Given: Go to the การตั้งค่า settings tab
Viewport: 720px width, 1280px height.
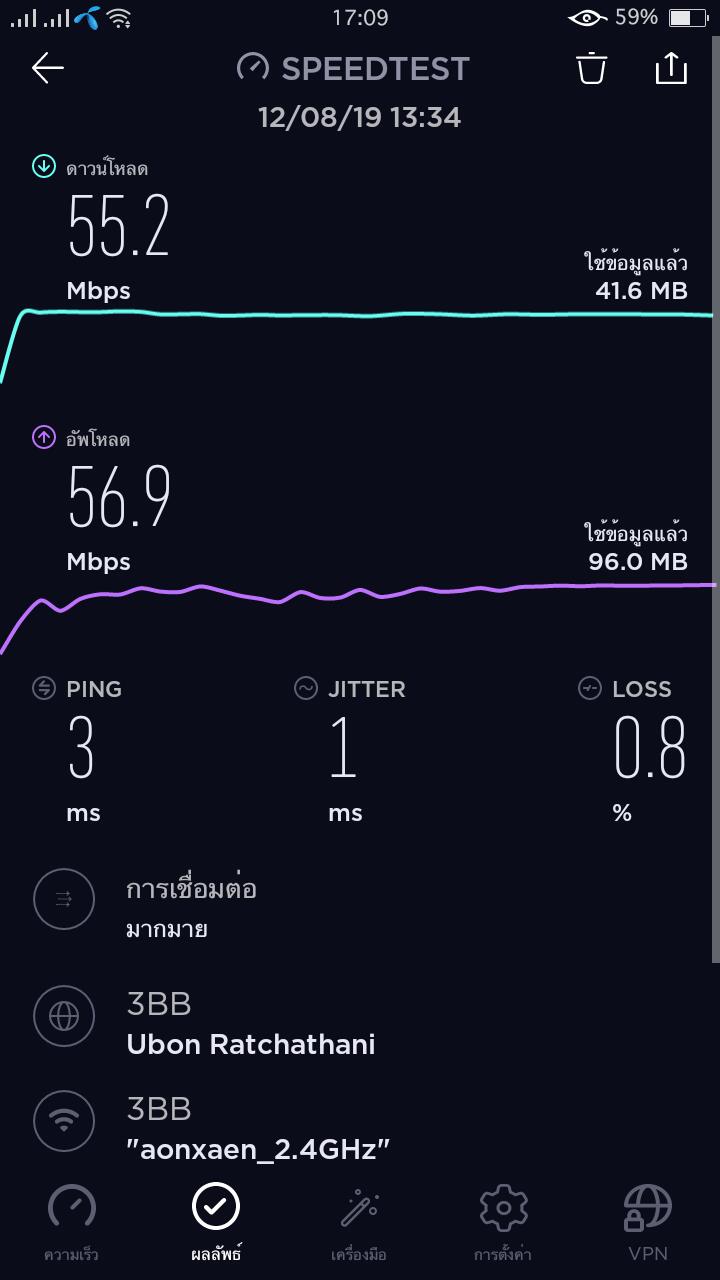Looking at the screenshot, I should (503, 1222).
